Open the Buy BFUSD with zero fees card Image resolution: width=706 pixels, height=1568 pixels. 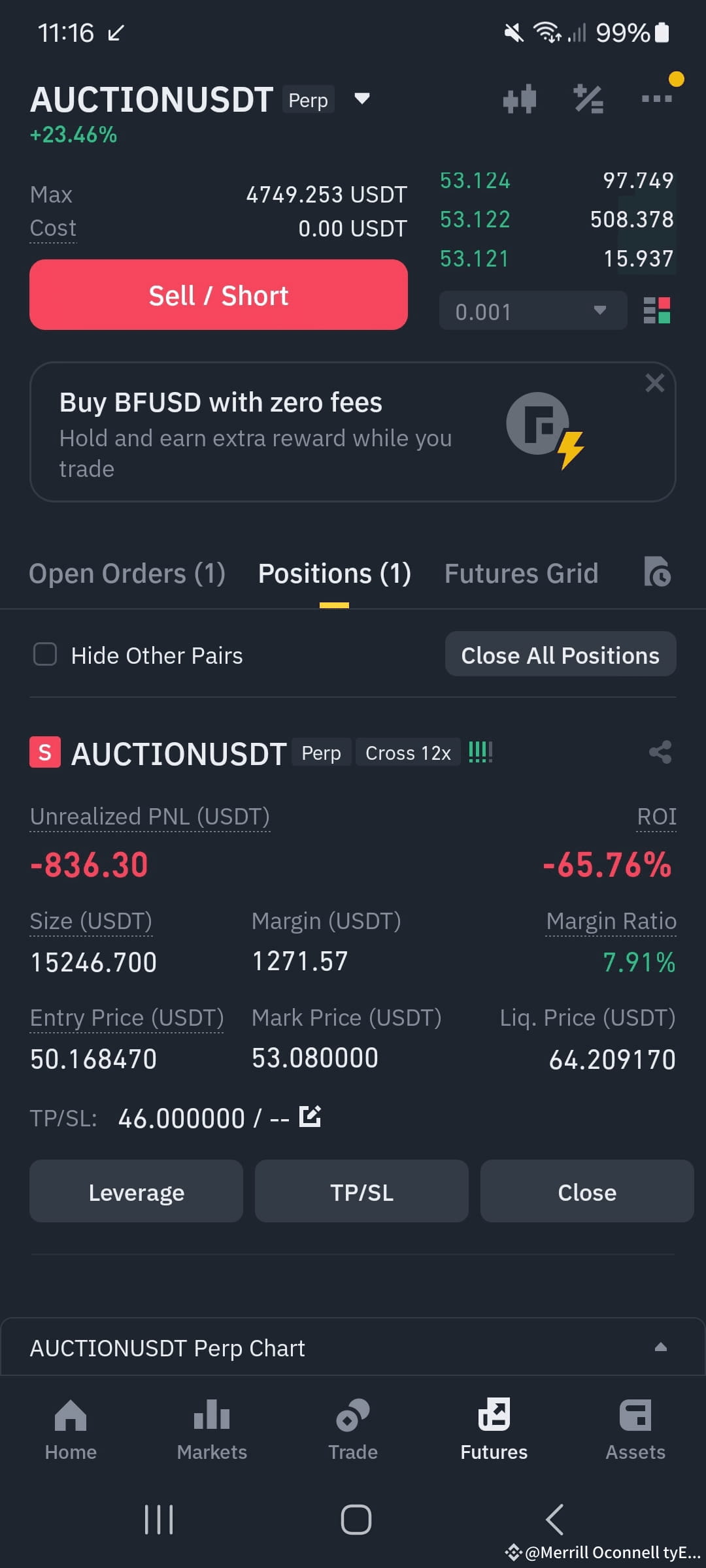352,432
